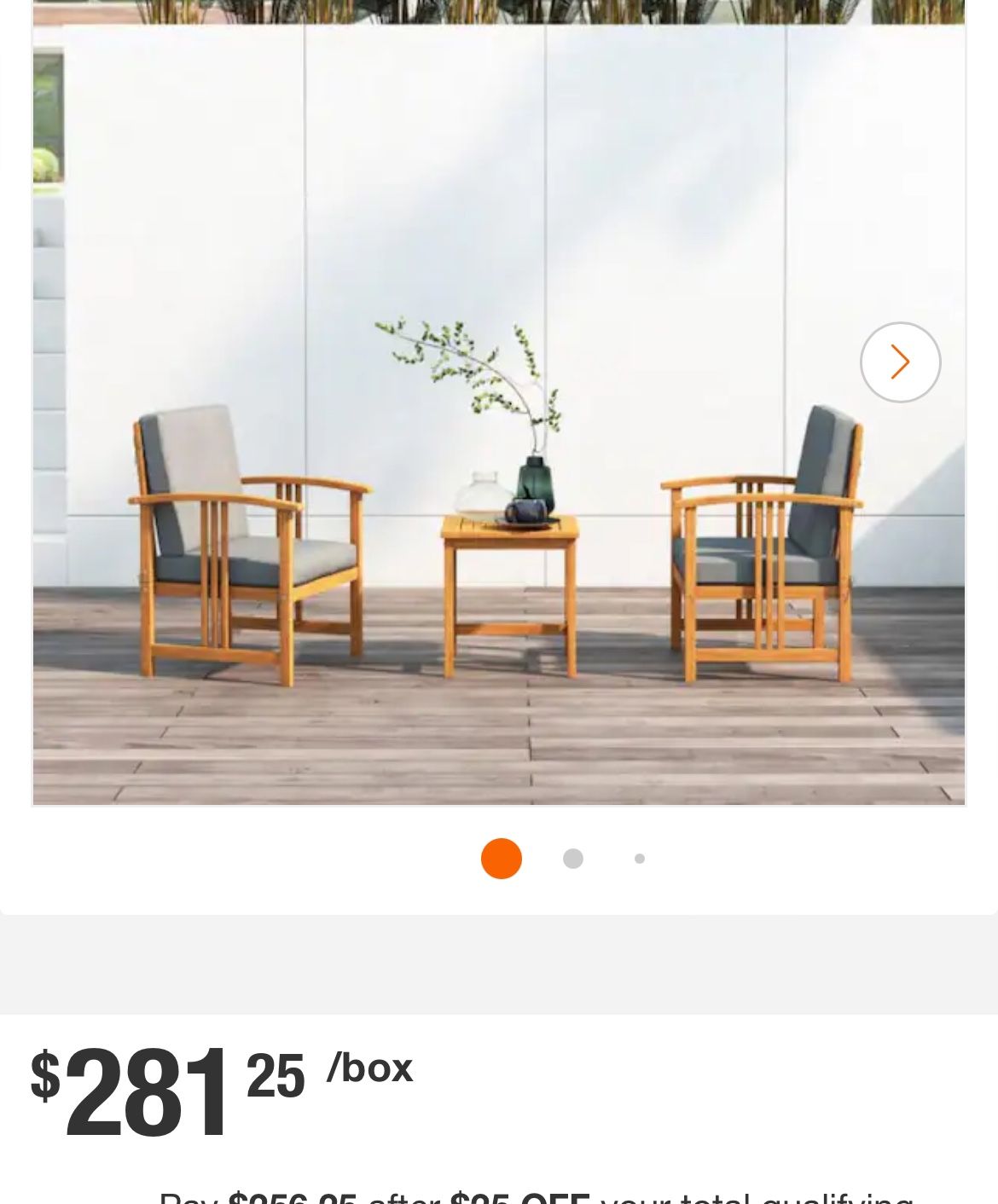Select the third carousel pagination dot
The image size is (998, 1204).
click(x=640, y=860)
